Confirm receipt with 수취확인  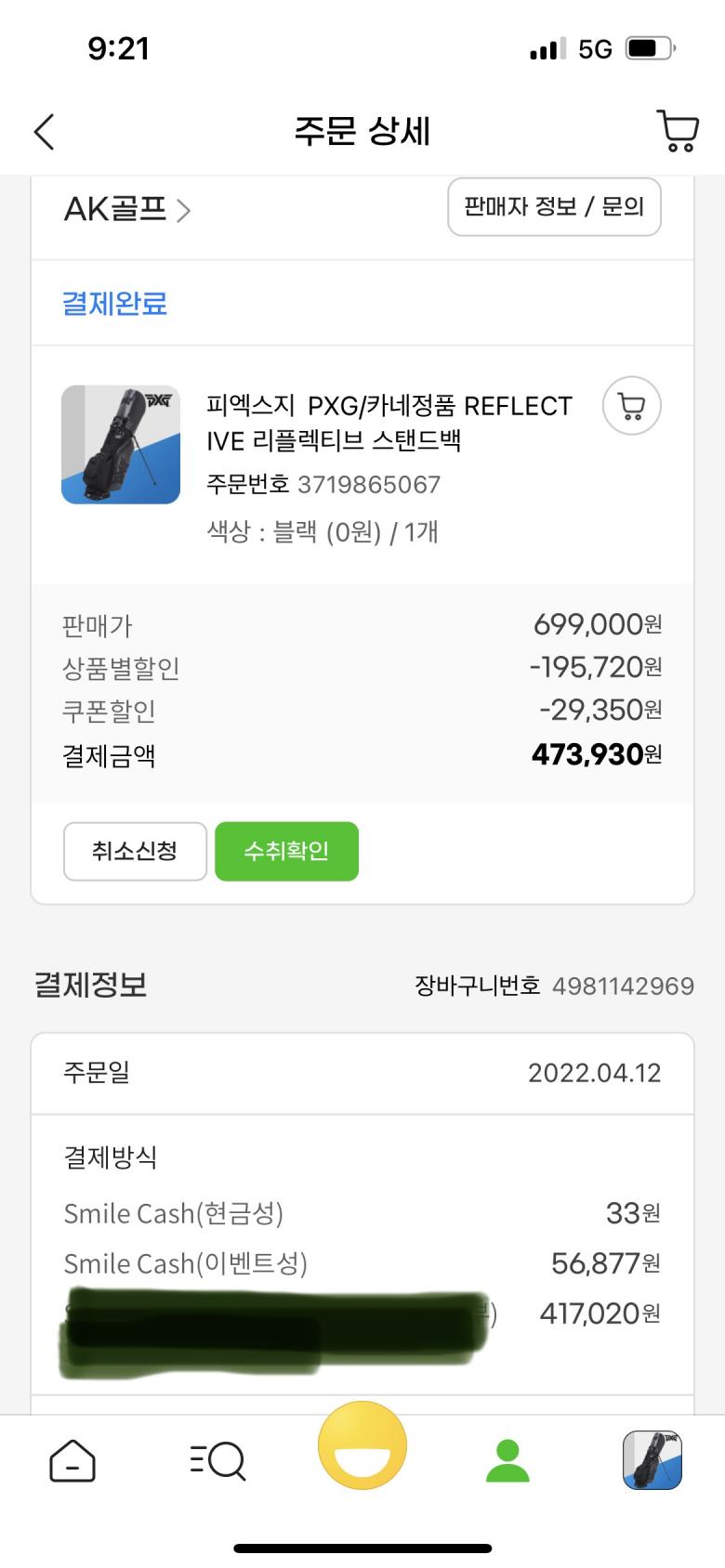point(286,851)
